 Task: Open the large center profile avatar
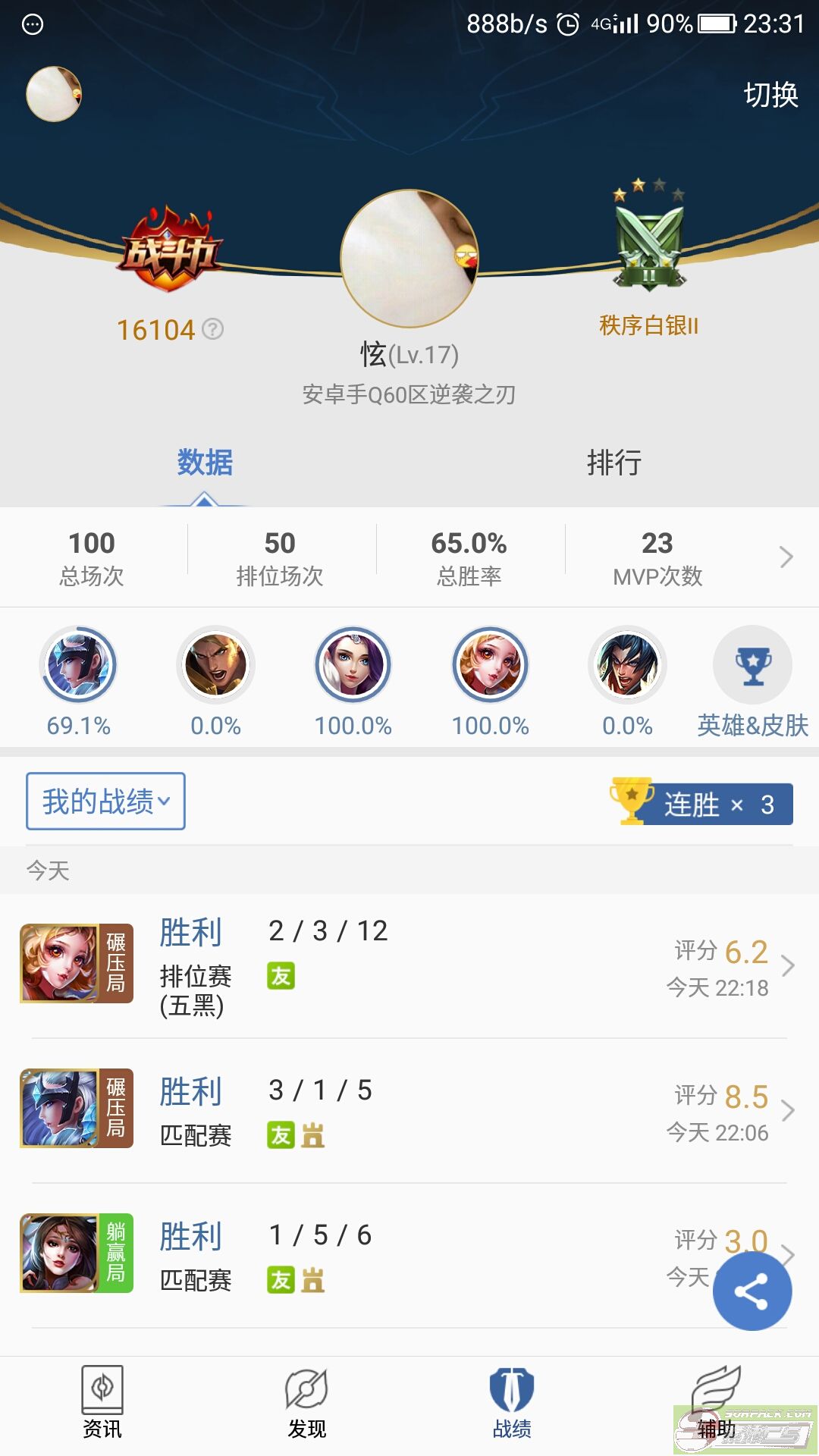click(409, 259)
